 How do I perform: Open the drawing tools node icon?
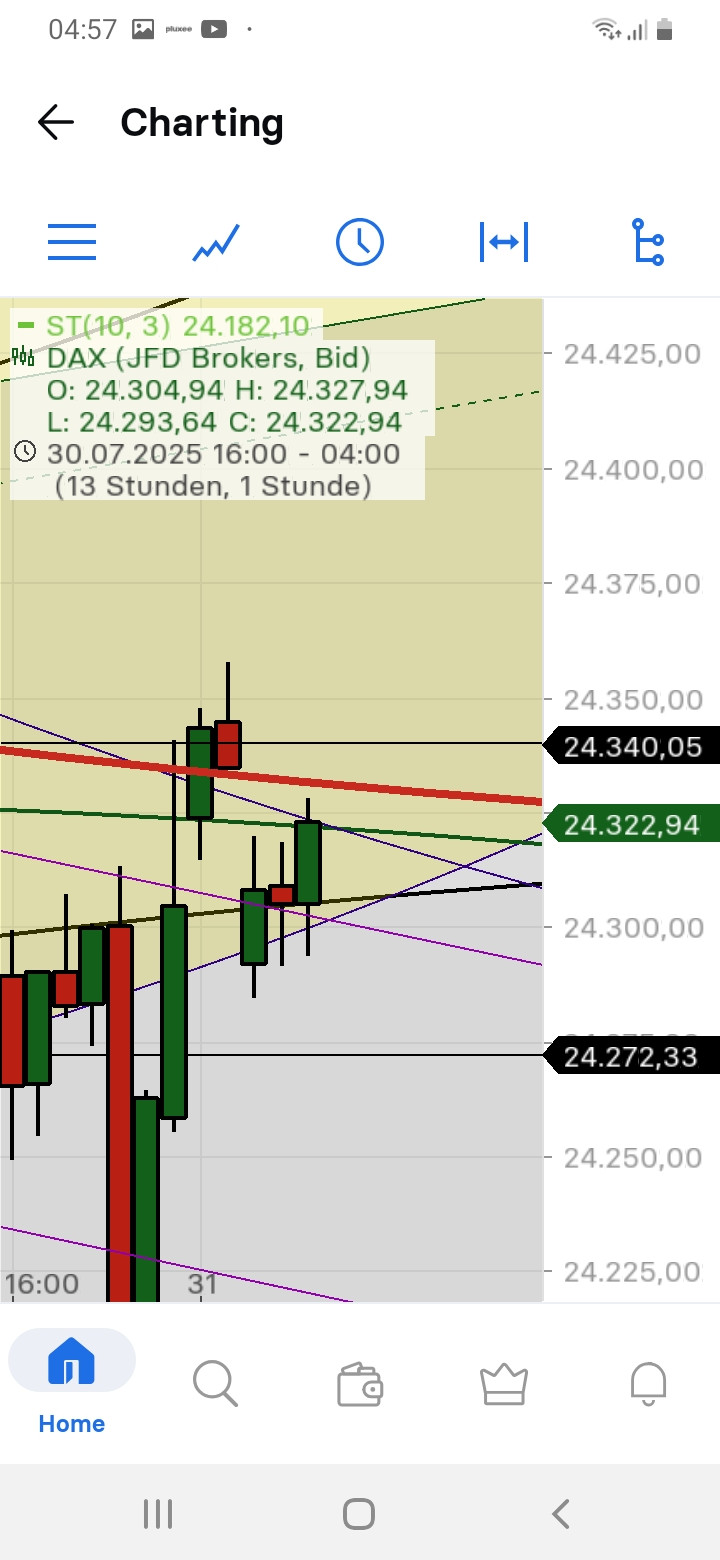pyautogui.click(x=648, y=242)
